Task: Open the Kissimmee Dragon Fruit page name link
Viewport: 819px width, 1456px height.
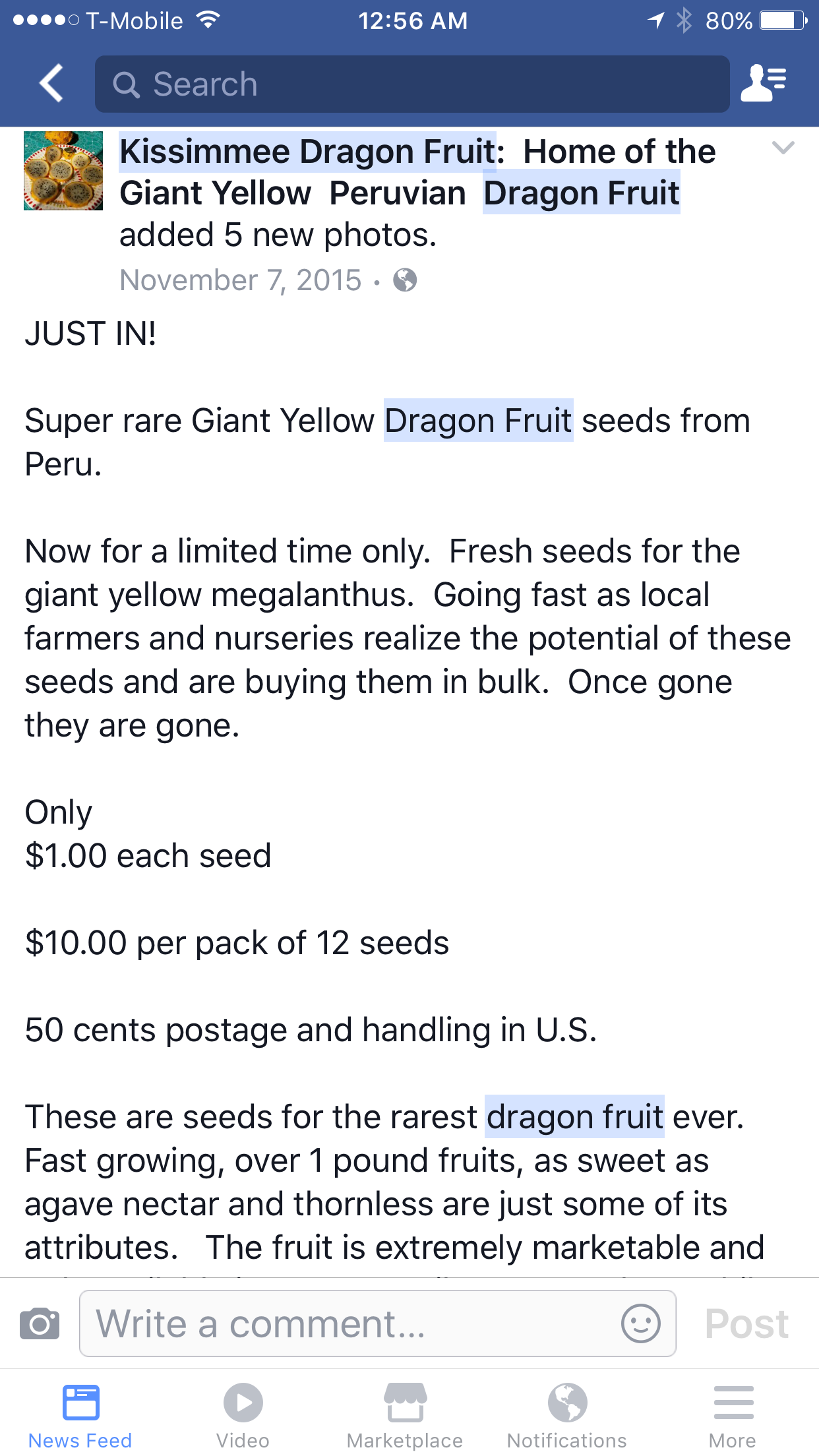Action: point(307,152)
